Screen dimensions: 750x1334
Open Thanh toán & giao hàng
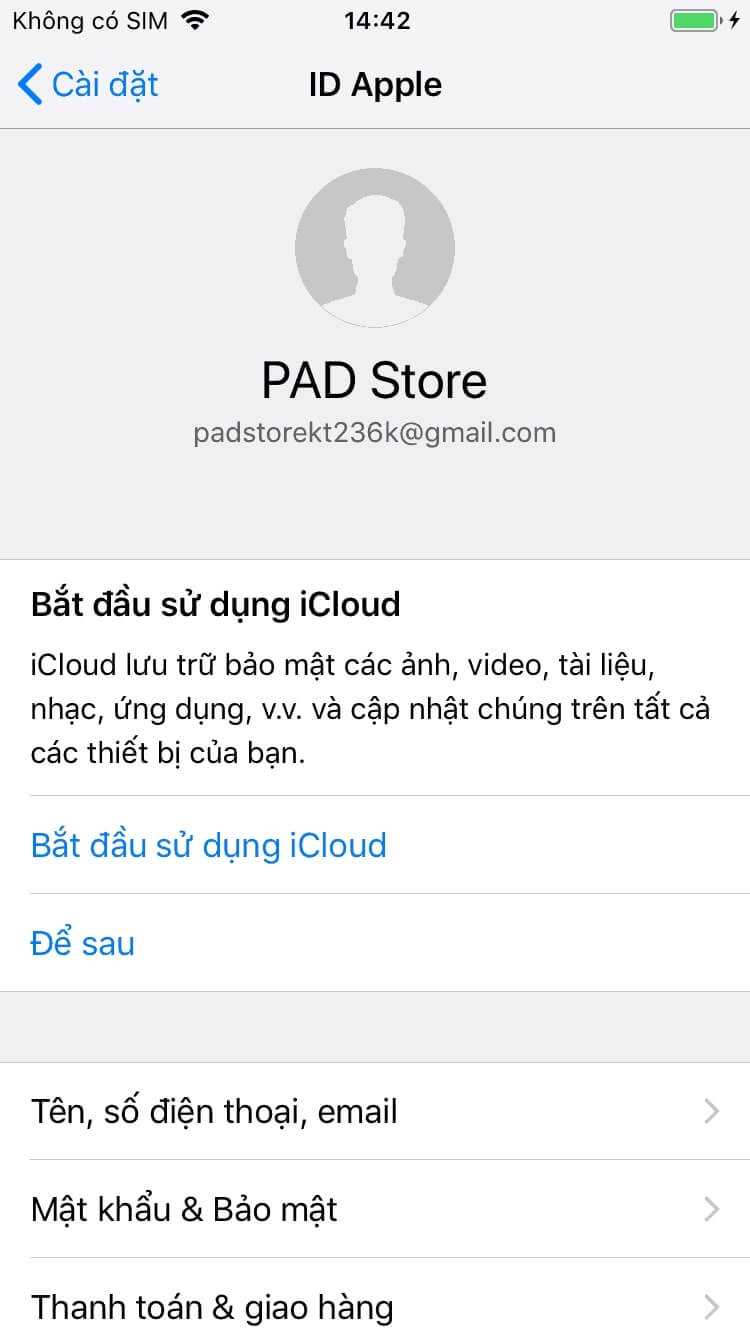click(x=375, y=1306)
